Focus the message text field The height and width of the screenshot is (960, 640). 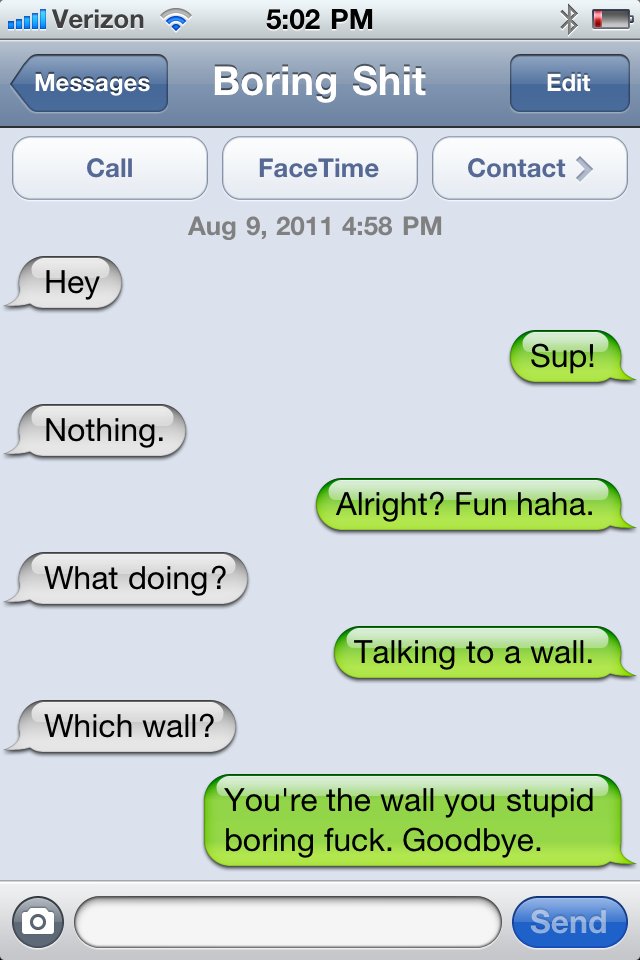coord(288,922)
